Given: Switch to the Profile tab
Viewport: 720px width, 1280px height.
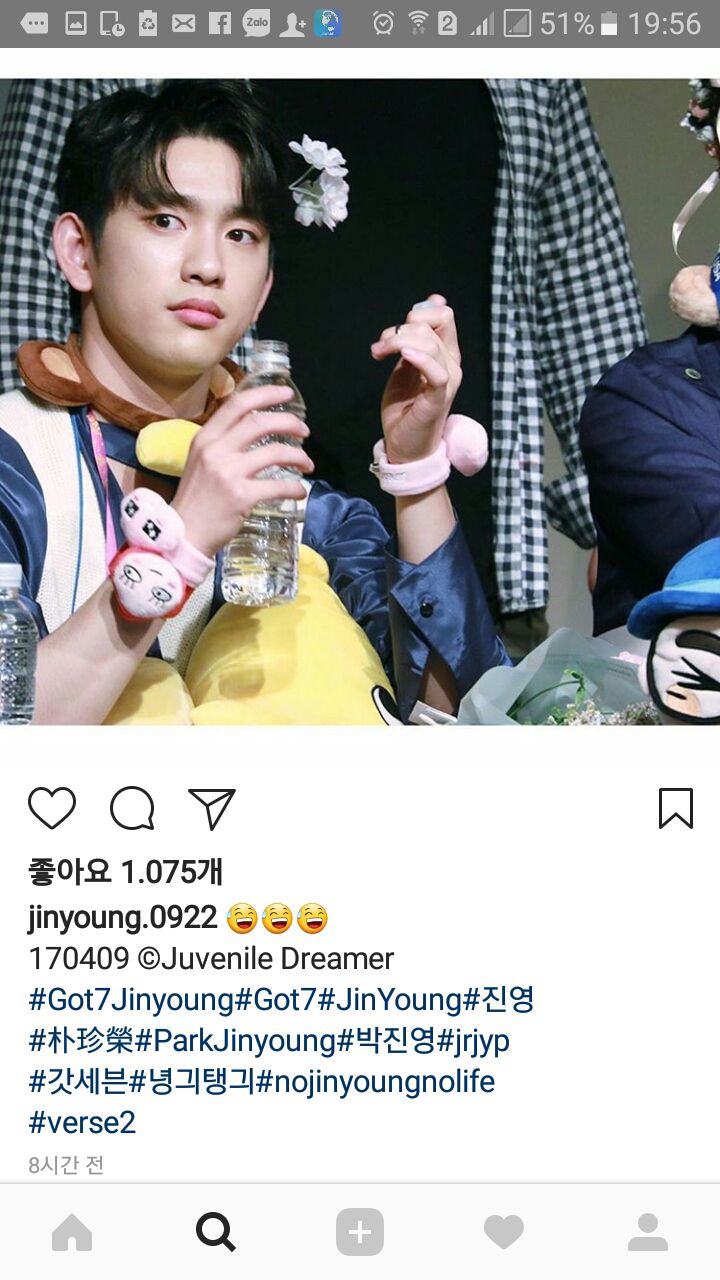Looking at the screenshot, I should point(648,1232).
